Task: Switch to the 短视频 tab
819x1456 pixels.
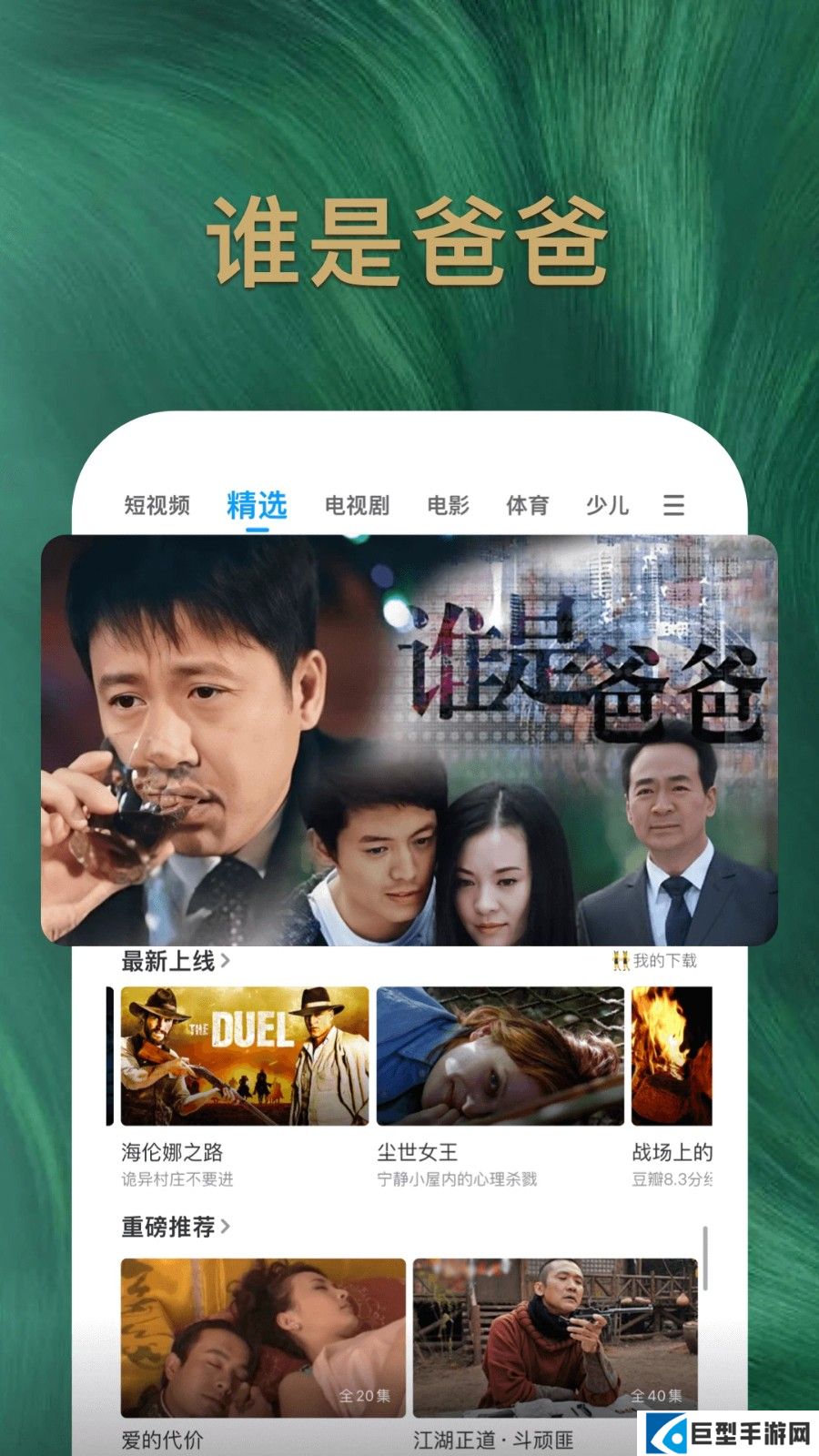Action: point(157,507)
